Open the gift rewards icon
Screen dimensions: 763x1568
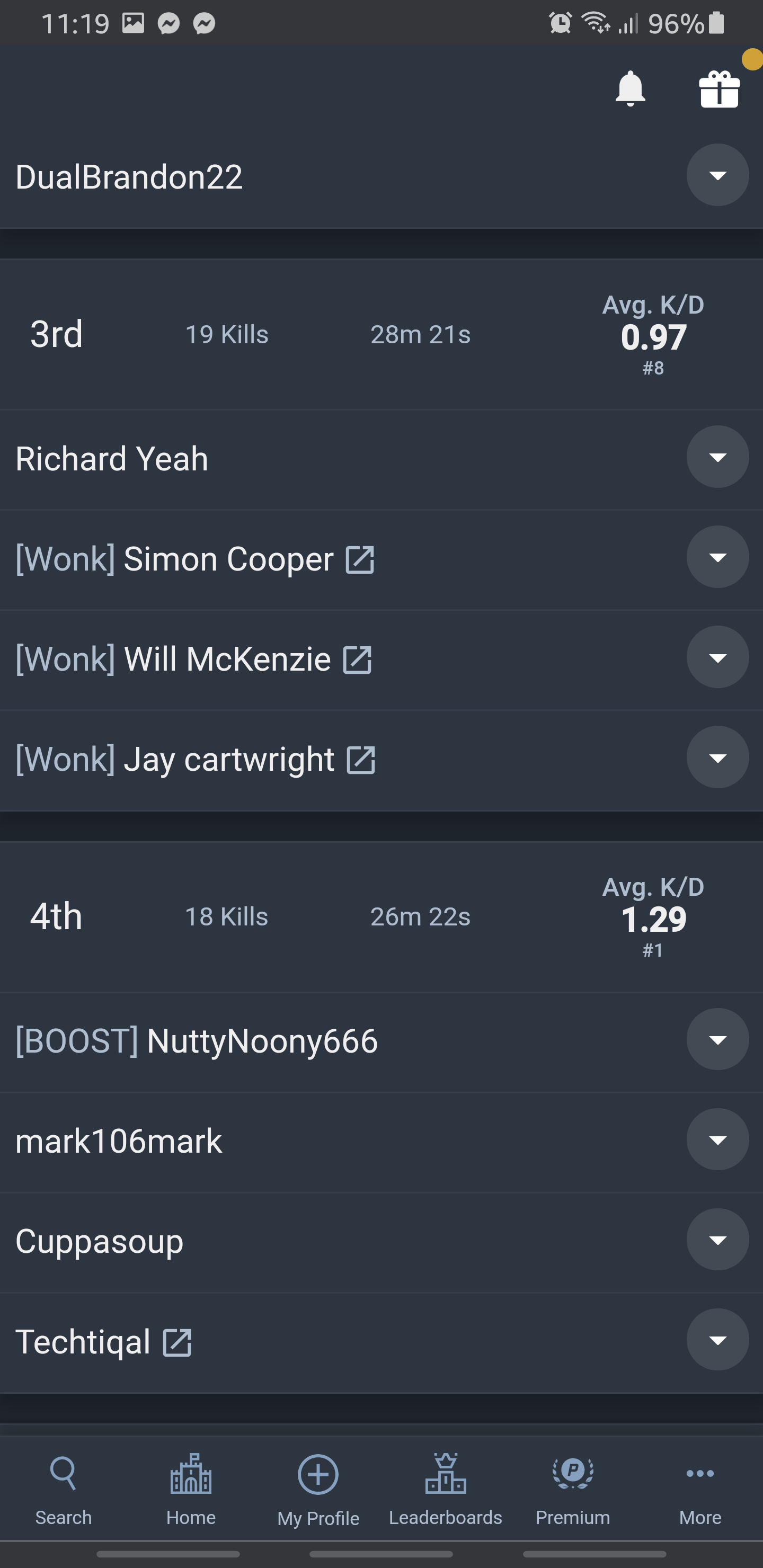coord(719,89)
